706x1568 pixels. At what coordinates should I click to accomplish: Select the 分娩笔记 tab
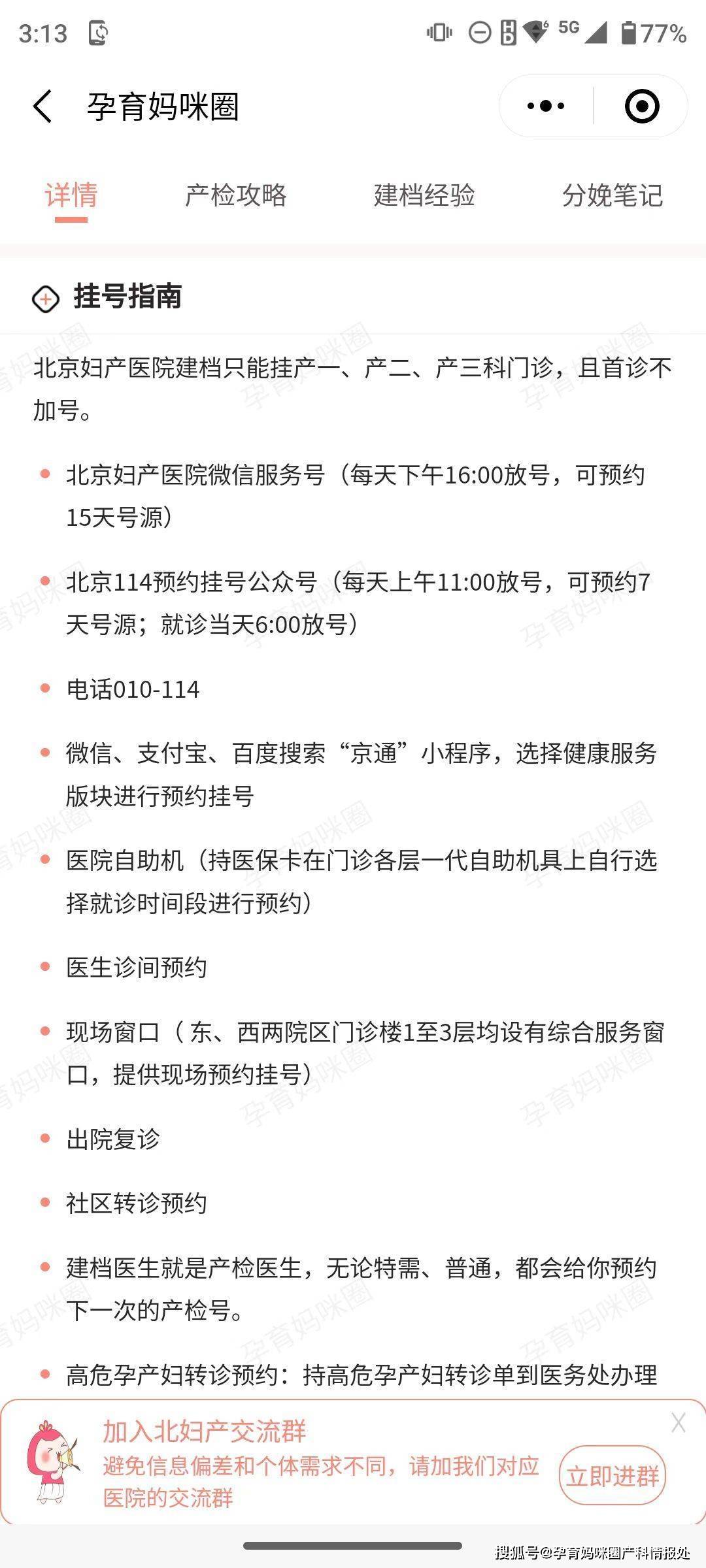click(x=613, y=195)
